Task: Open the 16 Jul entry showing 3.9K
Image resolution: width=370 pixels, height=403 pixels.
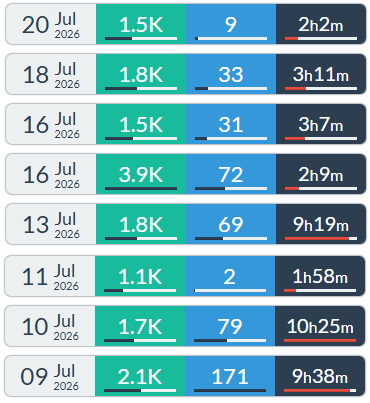Action: click(x=186, y=174)
